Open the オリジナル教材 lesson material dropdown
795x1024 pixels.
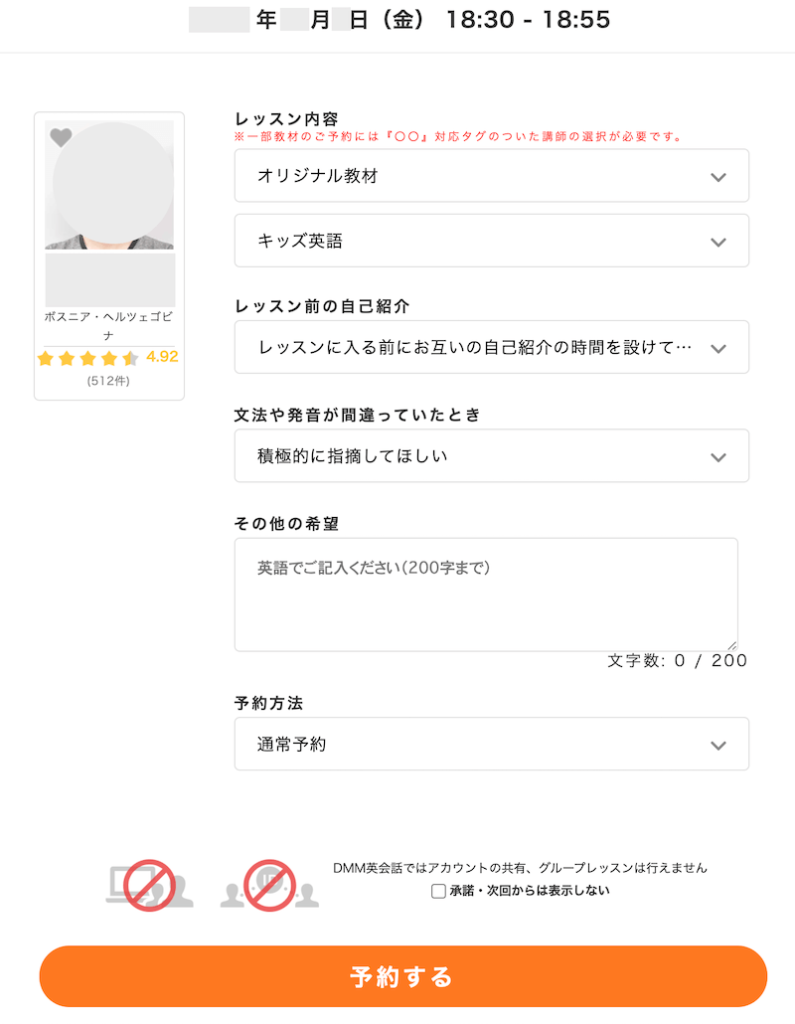tap(491, 176)
